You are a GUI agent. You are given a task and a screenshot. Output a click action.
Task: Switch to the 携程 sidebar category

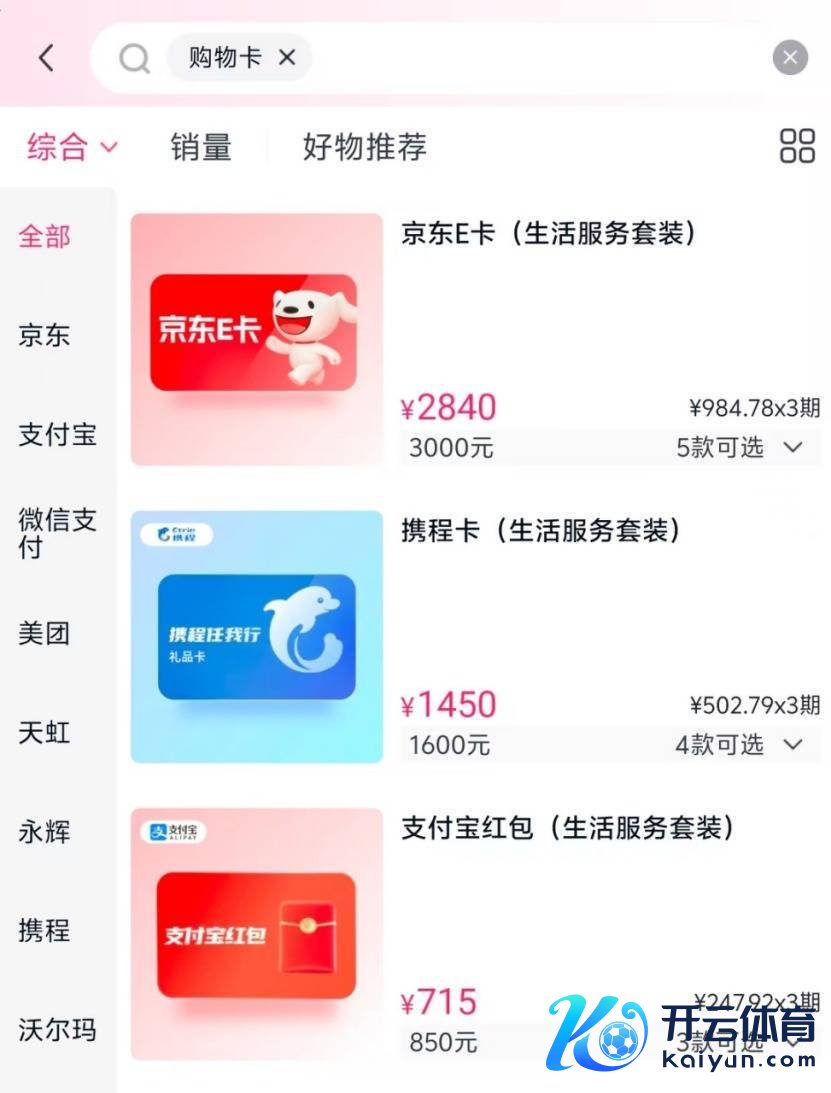pos(45,930)
